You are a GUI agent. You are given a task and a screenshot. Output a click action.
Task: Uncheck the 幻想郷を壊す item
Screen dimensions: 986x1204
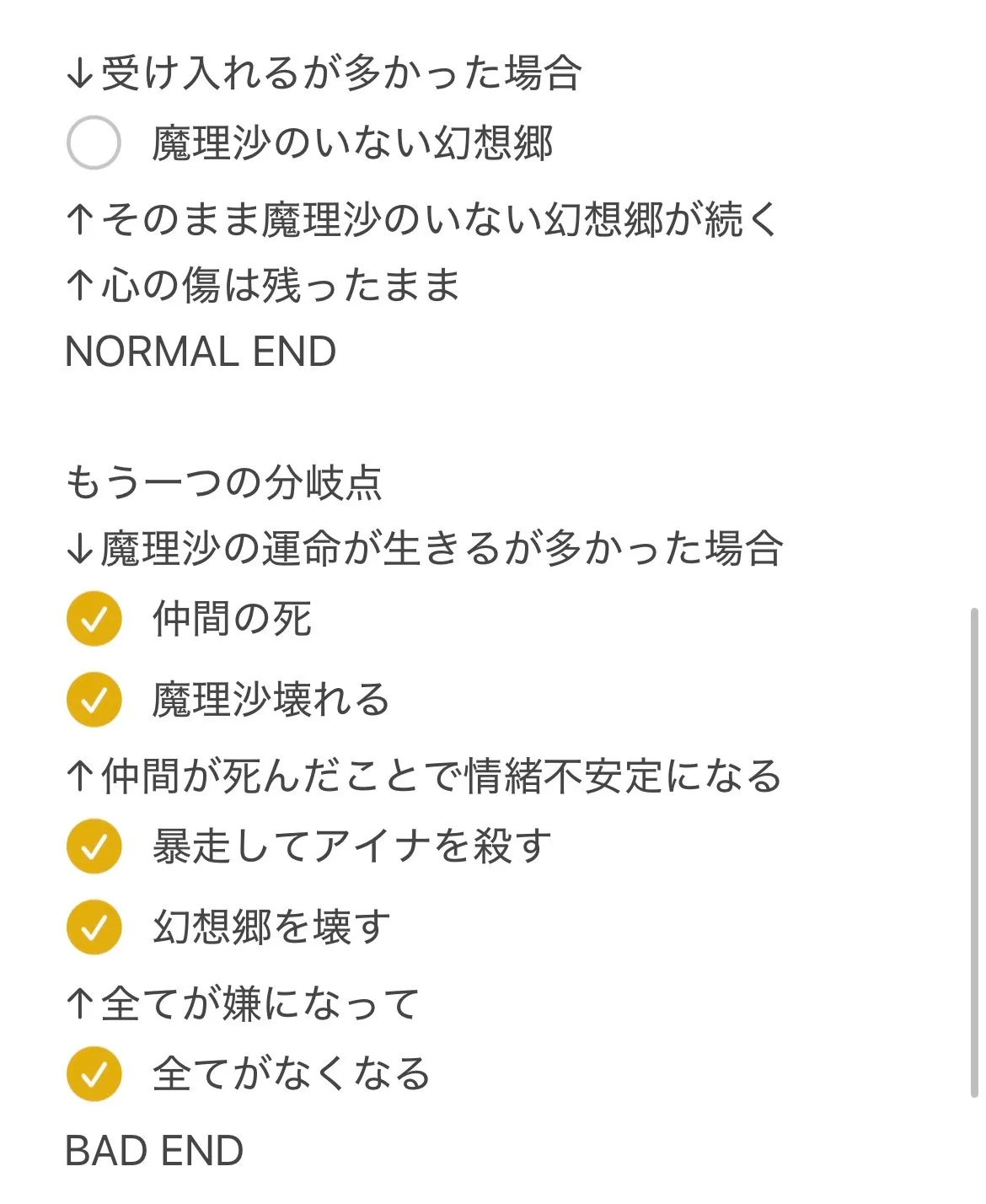click(x=94, y=927)
